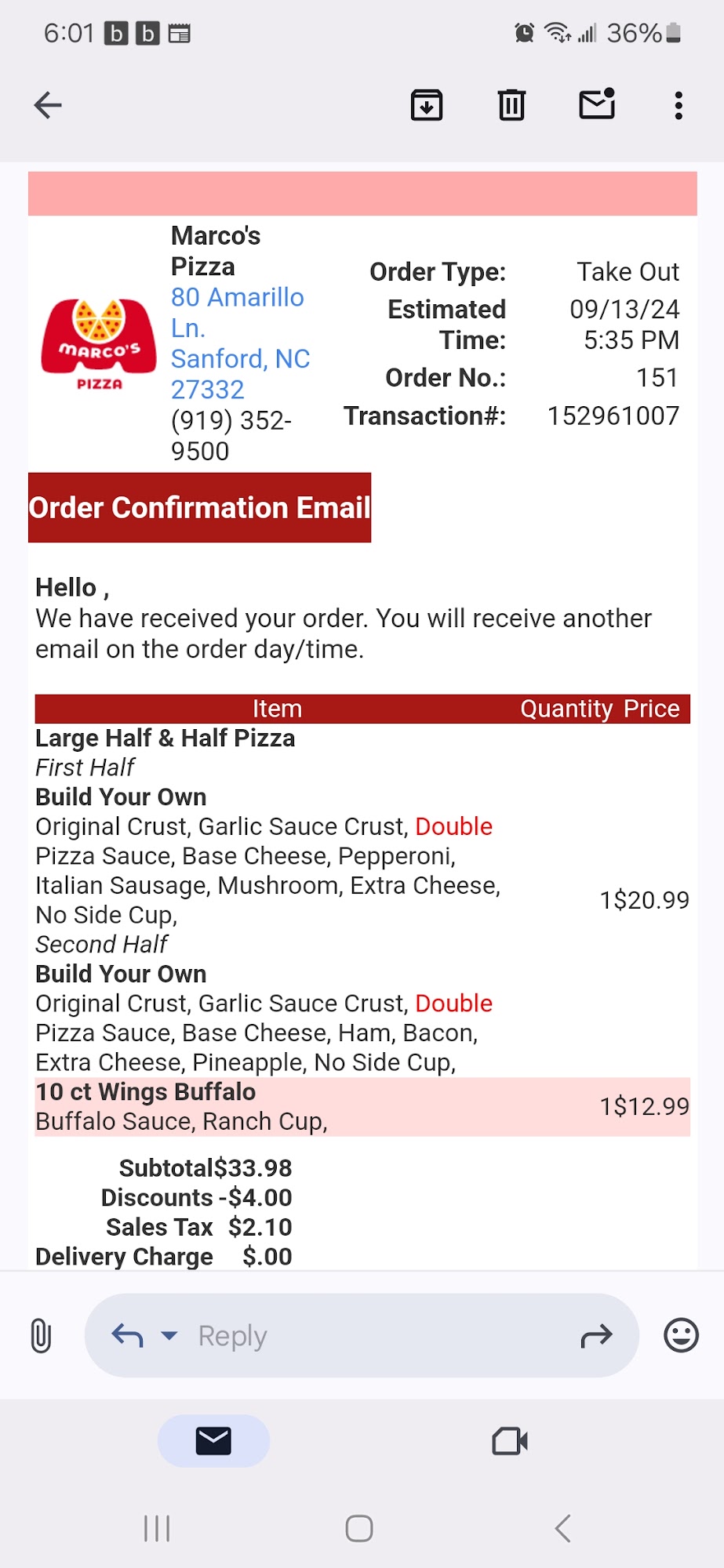Image resolution: width=724 pixels, height=1568 pixels.
Task: Expand the reply type dropdown arrow
Action: [x=169, y=1335]
